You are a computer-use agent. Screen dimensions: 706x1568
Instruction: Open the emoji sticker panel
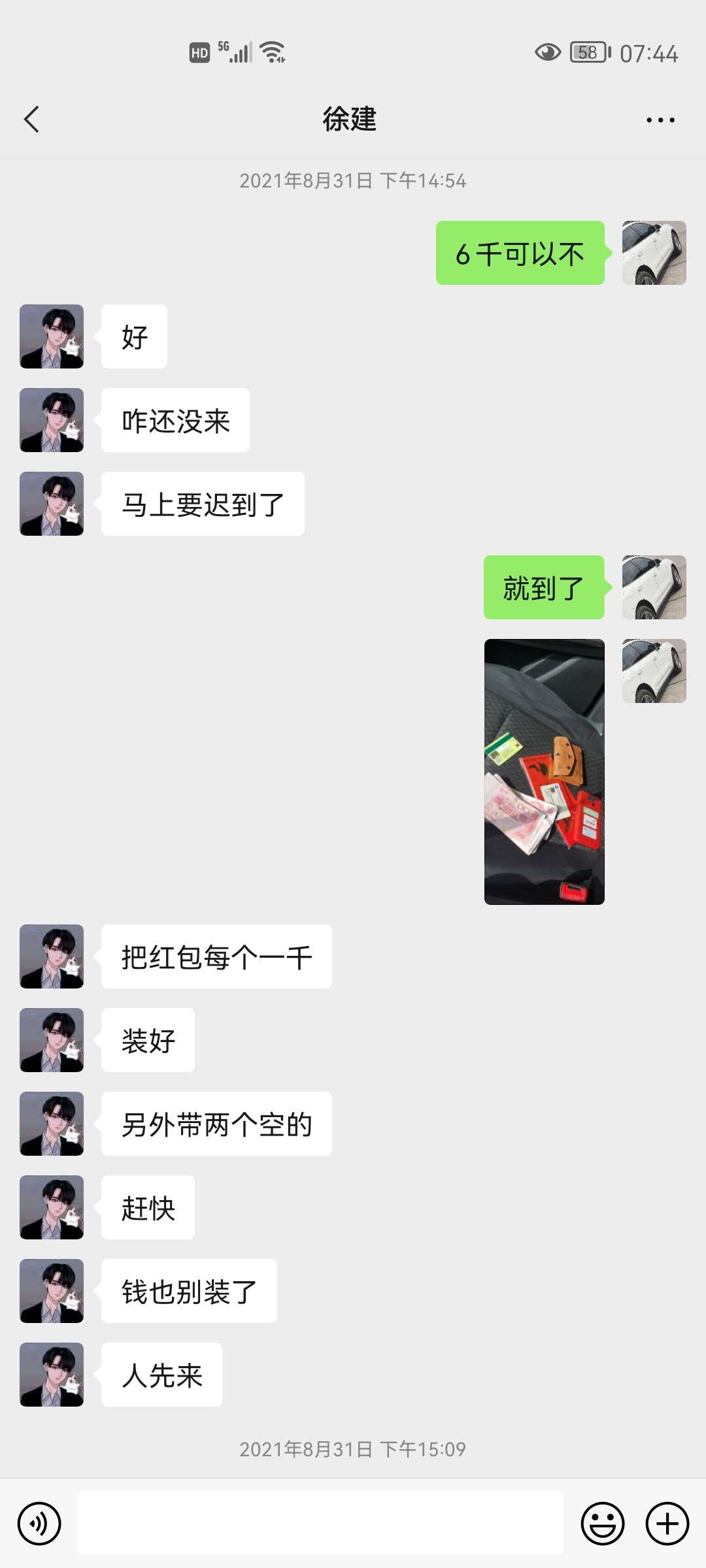602,1524
